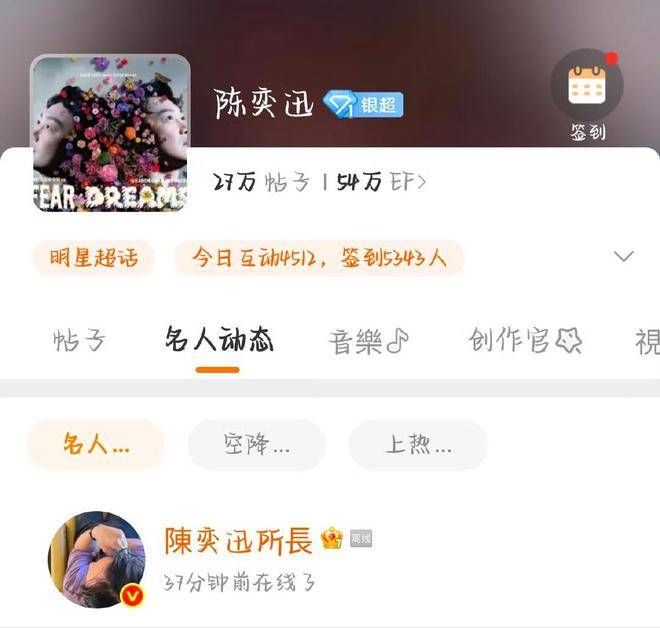660x628 pixels.
Task: Open the 创作官 tab
Action: pos(524,342)
